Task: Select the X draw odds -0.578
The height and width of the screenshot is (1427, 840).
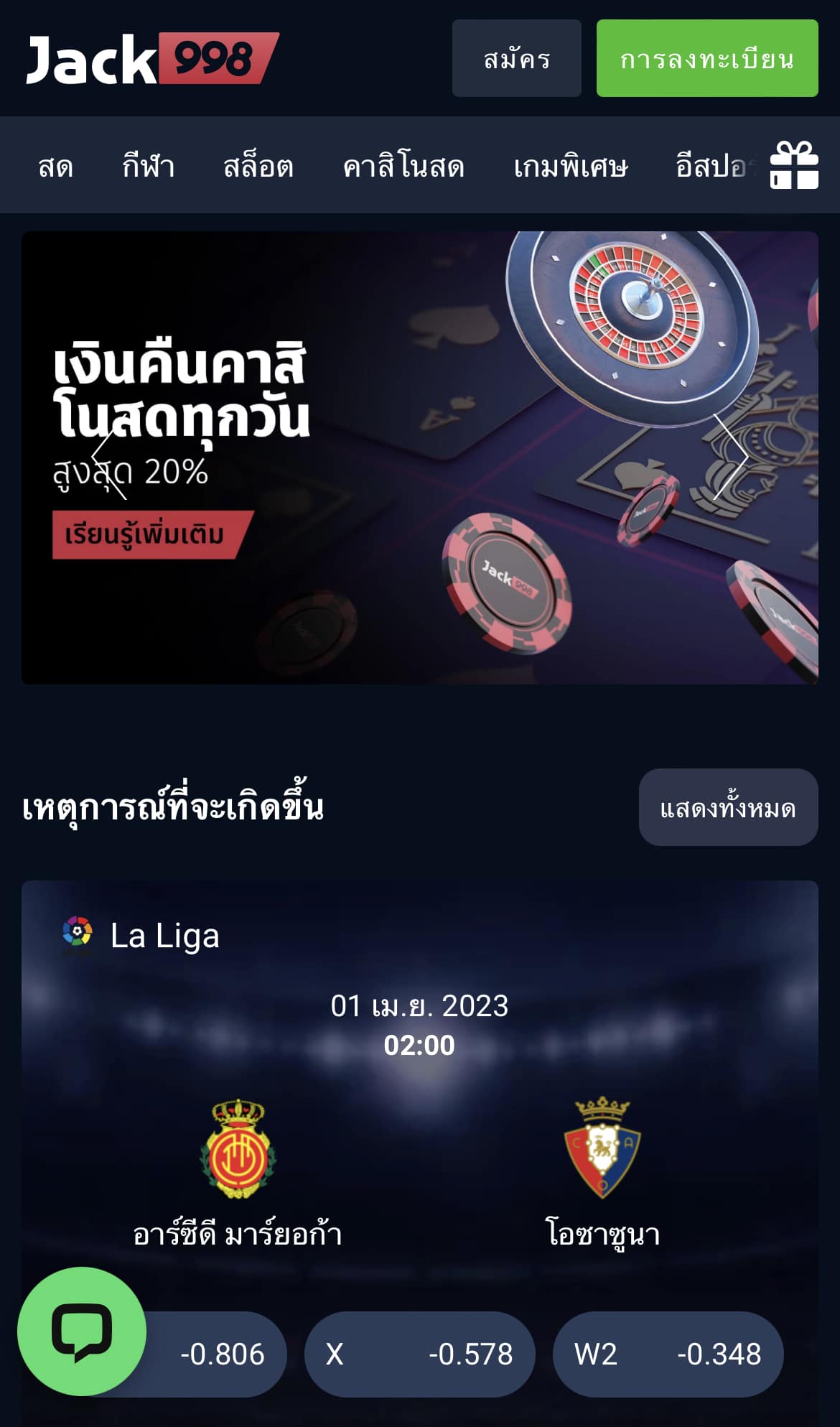Action: pyautogui.click(x=419, y=1354)
